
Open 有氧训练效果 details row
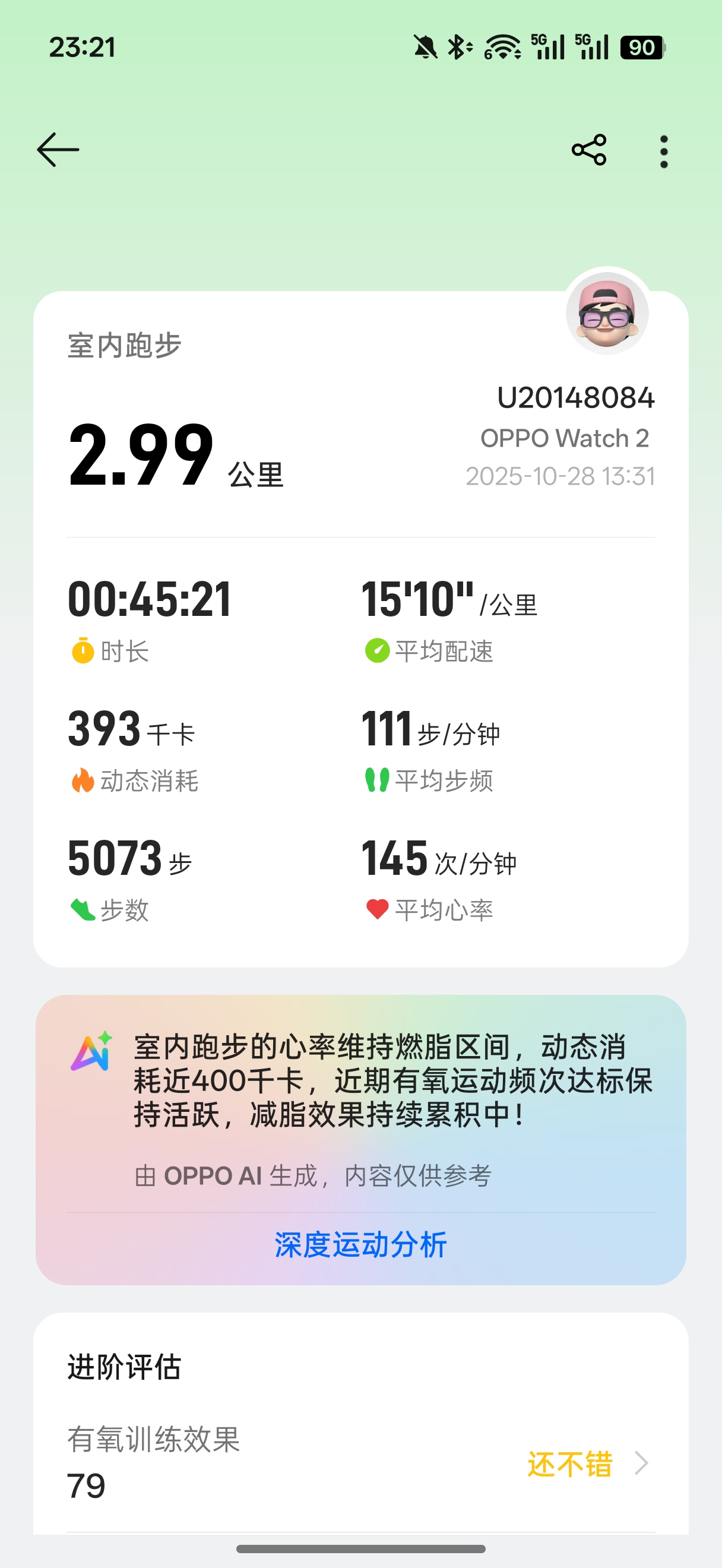360,1463
